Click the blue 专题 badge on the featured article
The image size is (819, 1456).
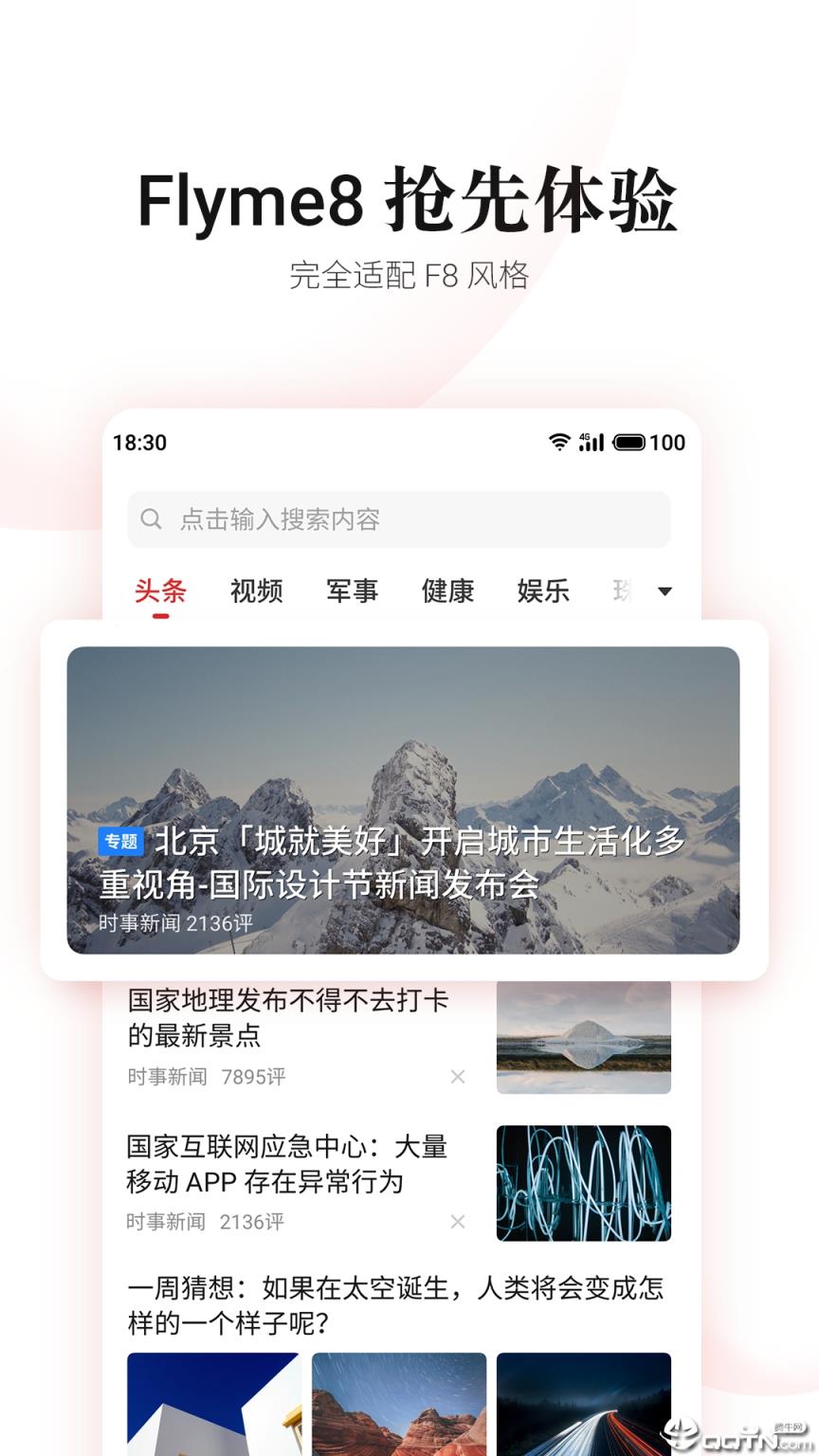click(x=121, y=840)
